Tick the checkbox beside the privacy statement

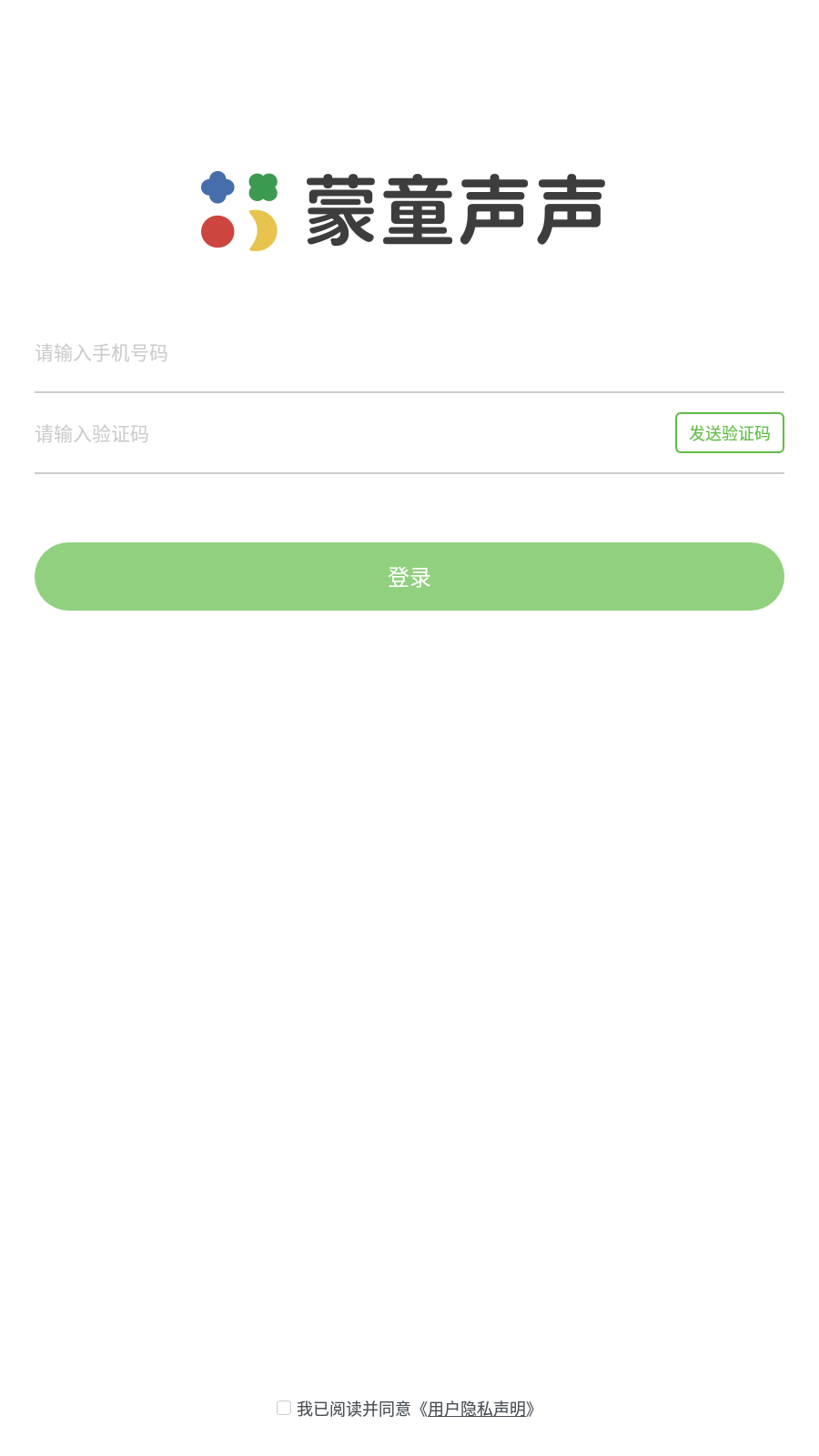[283, 1408]
